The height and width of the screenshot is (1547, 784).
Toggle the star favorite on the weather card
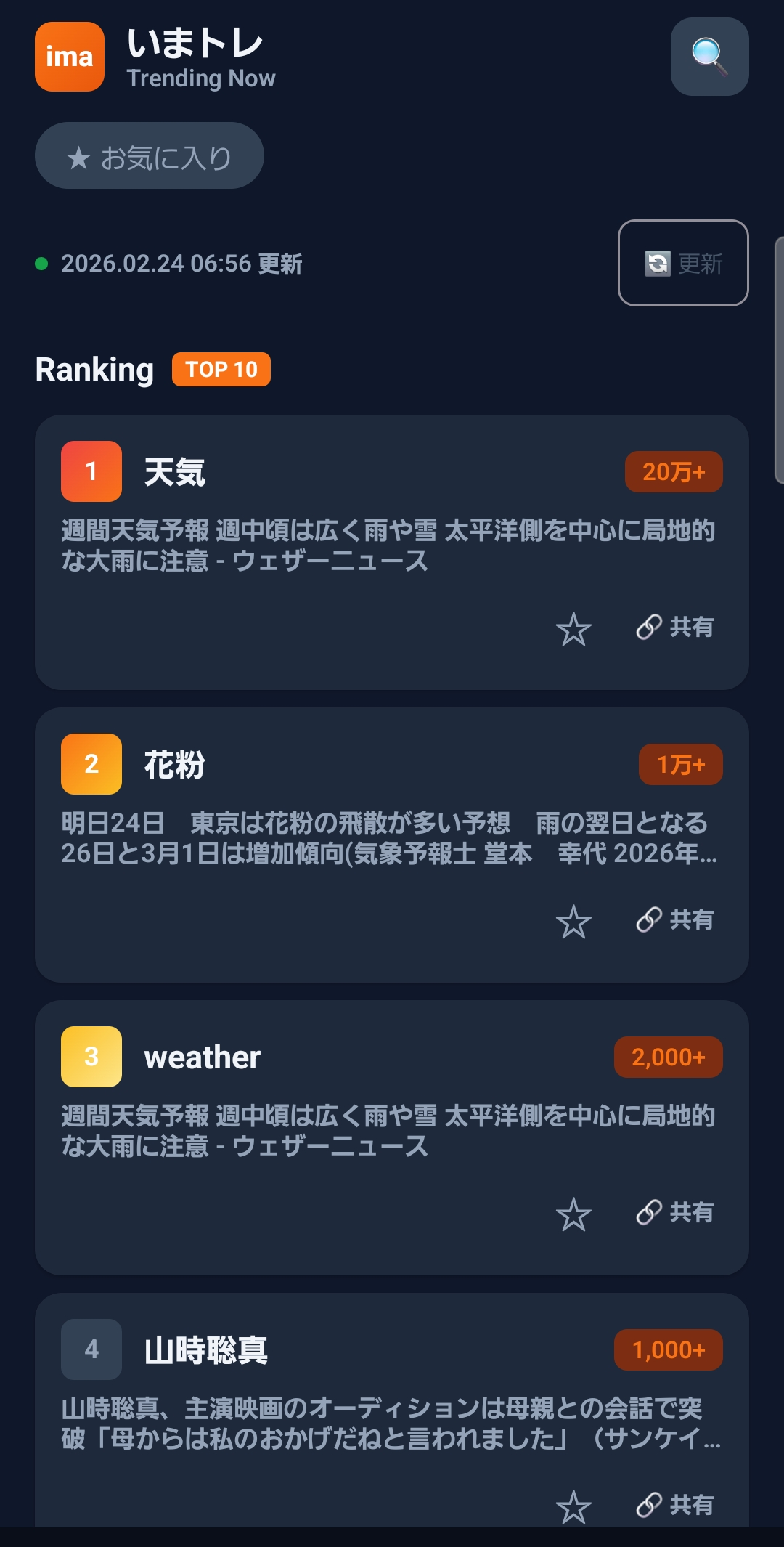pos(574,1216)
